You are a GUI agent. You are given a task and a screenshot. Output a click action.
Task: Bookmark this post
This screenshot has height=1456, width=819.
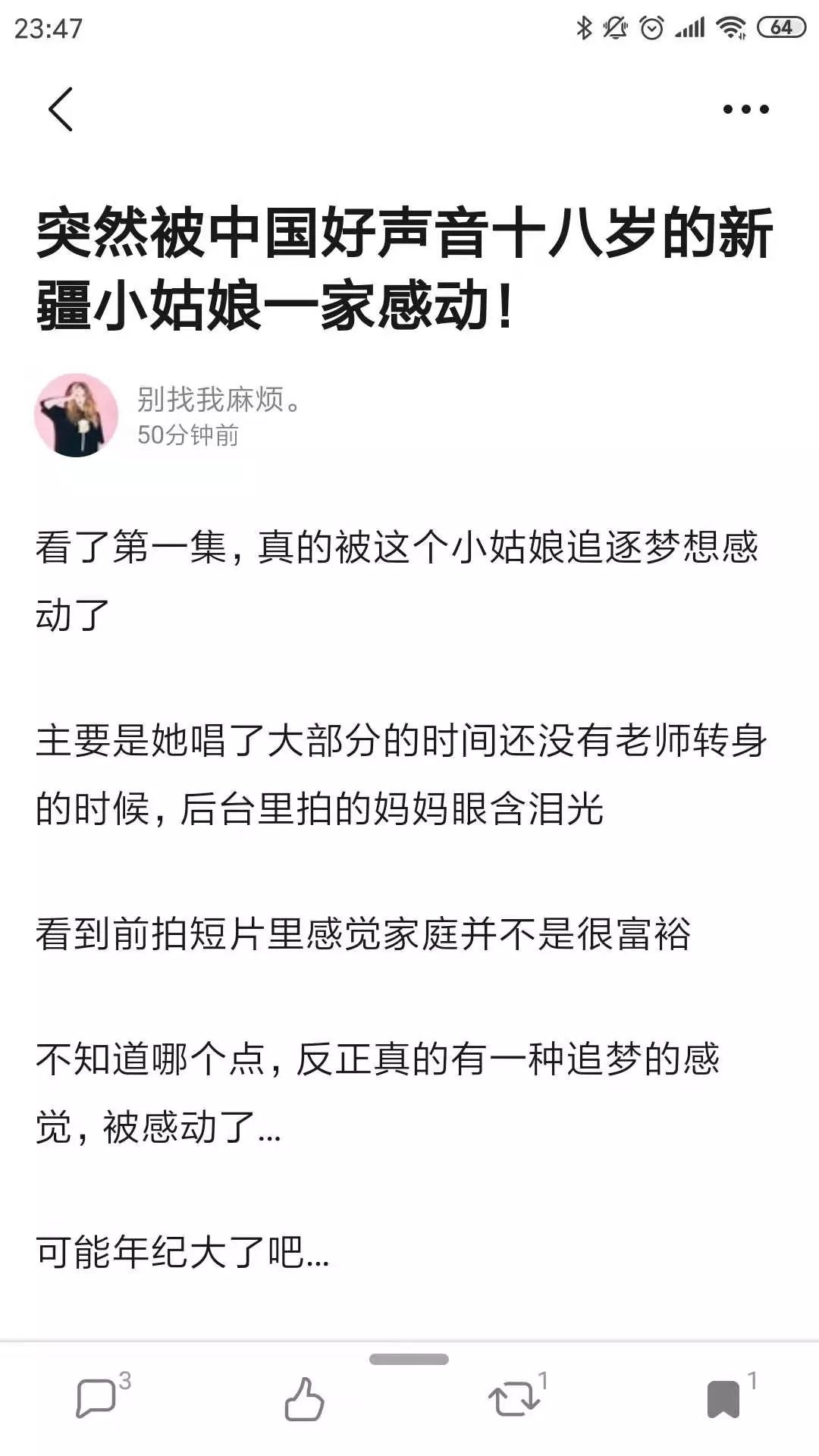(x=723, y=1398)
